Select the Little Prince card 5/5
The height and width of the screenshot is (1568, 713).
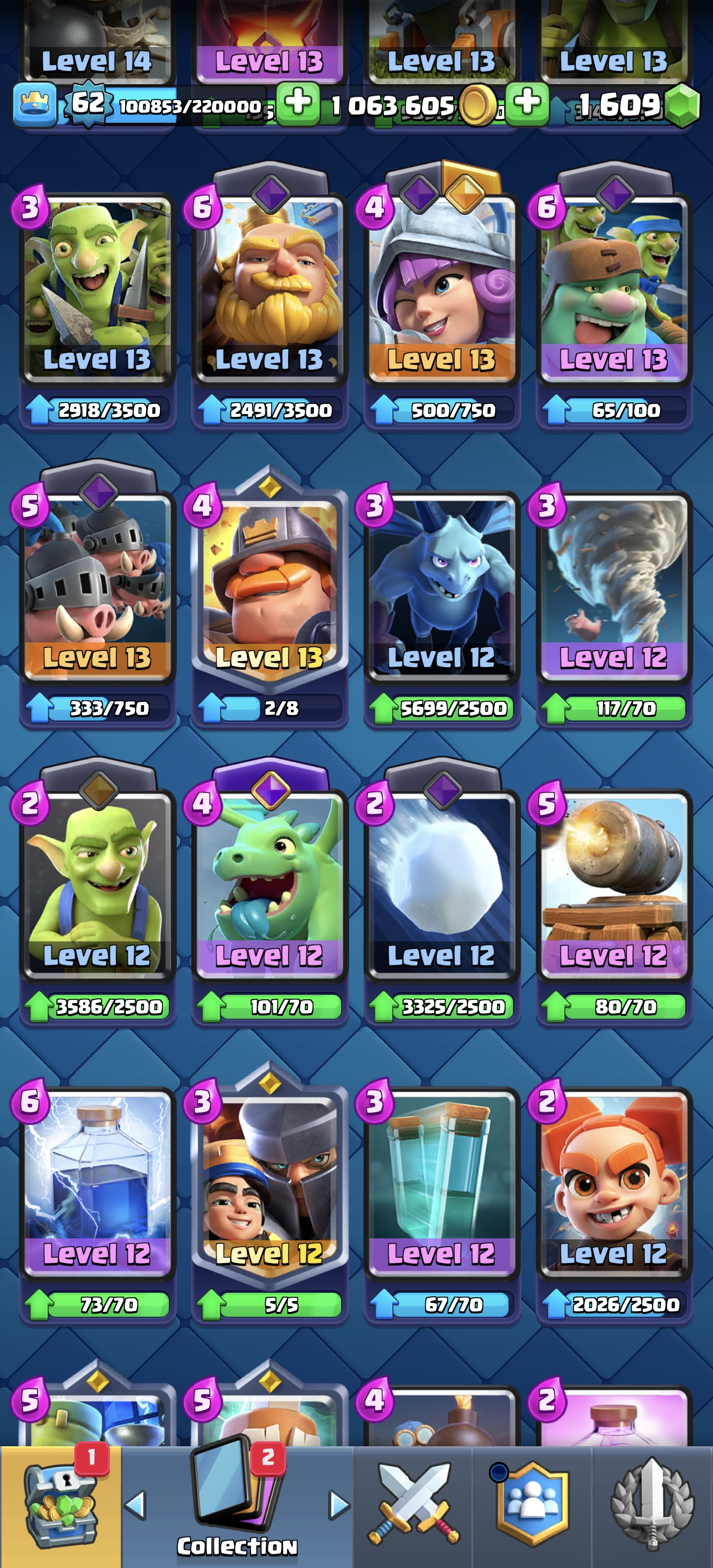(270, 1184)
